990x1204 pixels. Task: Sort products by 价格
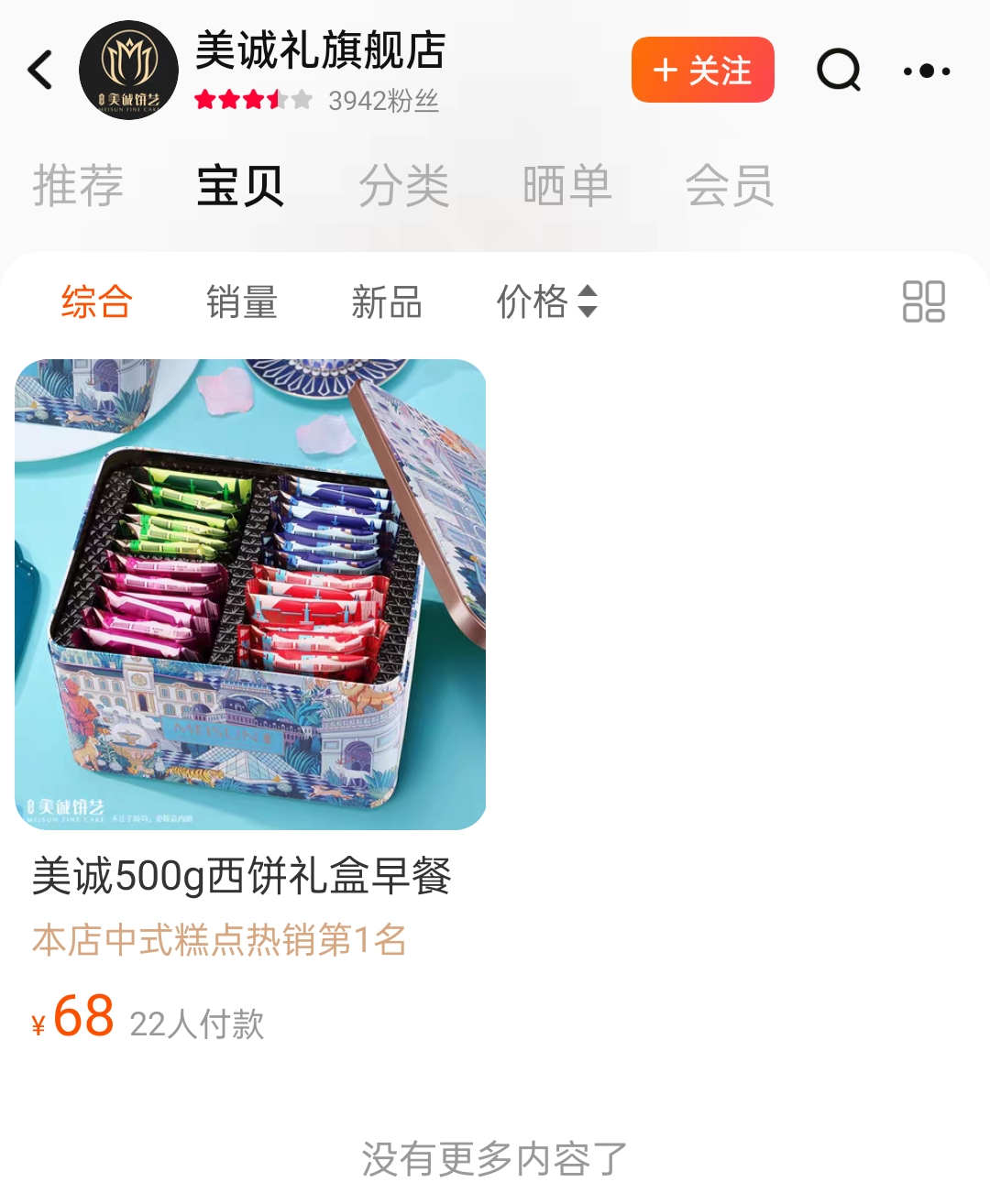pos(546,301)
